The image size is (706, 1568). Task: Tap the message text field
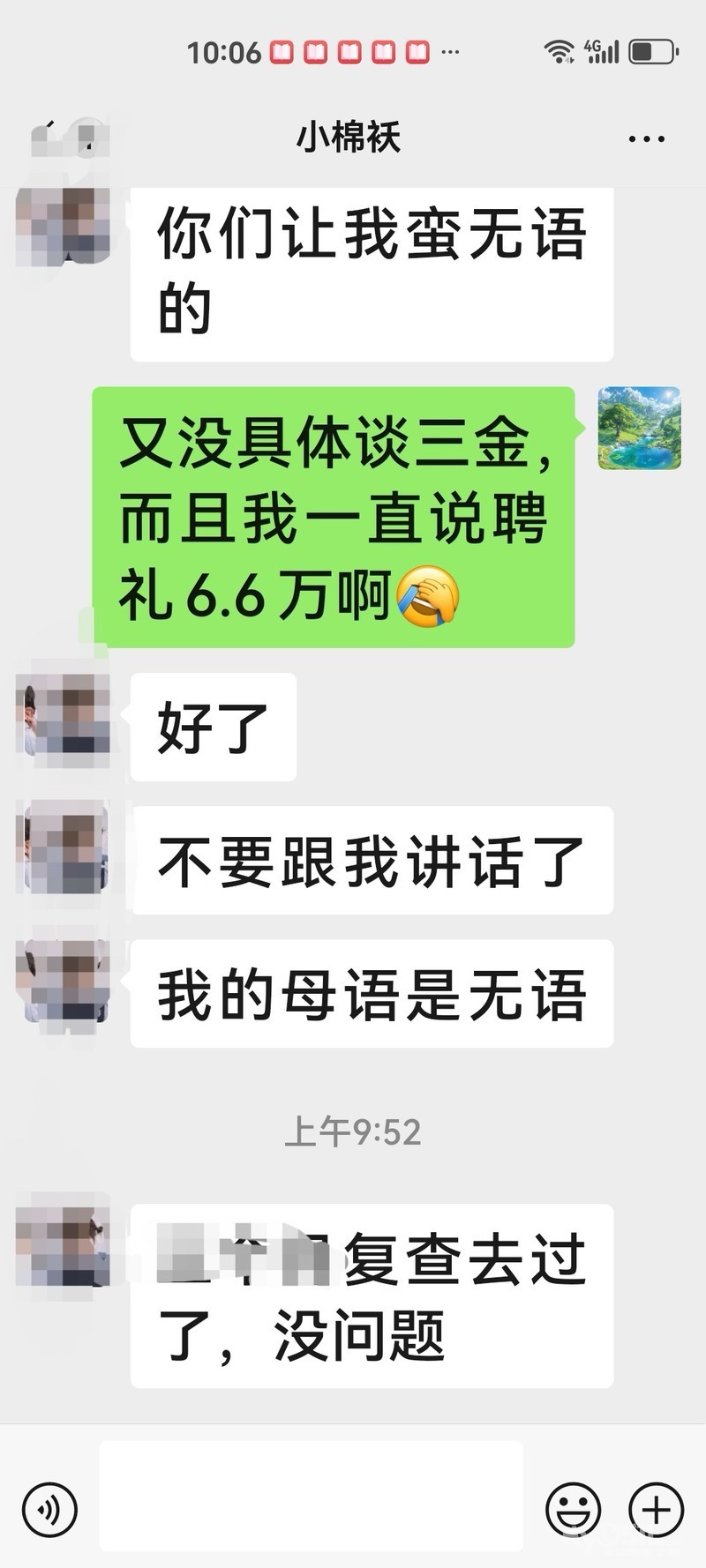click(311, 1510)
